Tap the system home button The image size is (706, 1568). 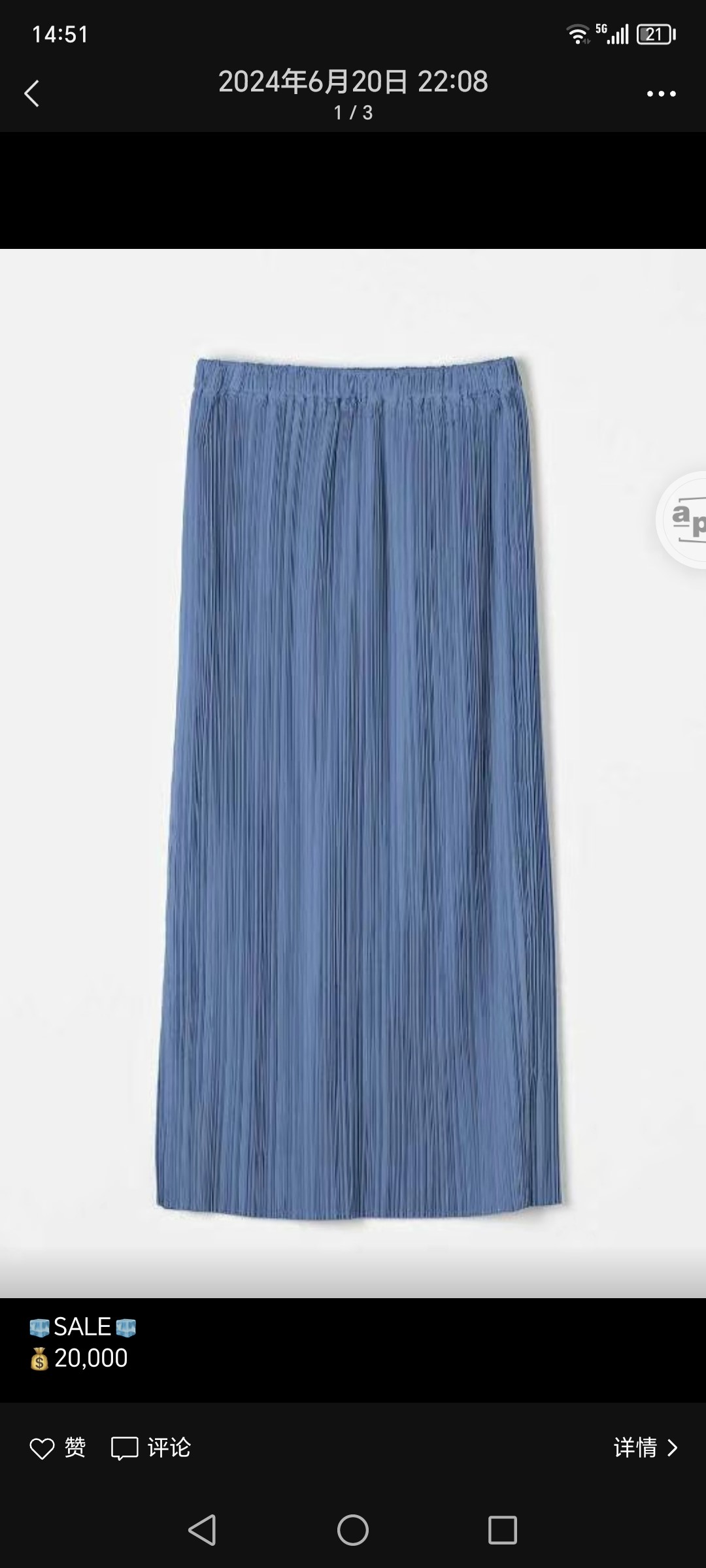coord(353,1530)
